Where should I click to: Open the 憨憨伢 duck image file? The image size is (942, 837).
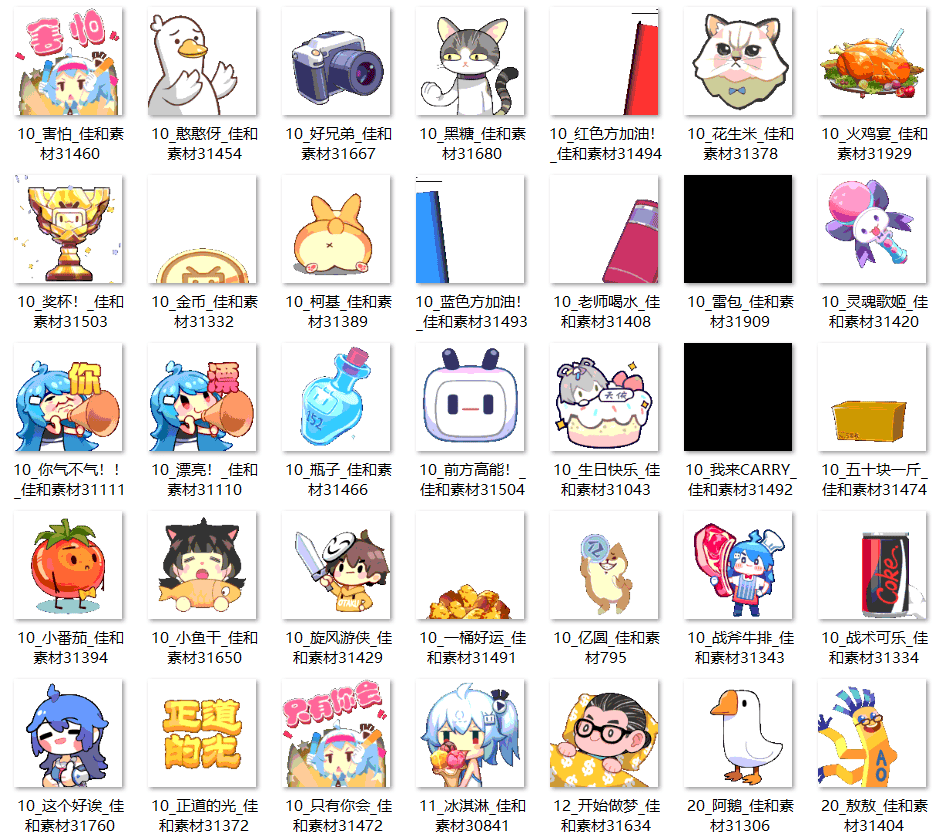coord(202,62)
